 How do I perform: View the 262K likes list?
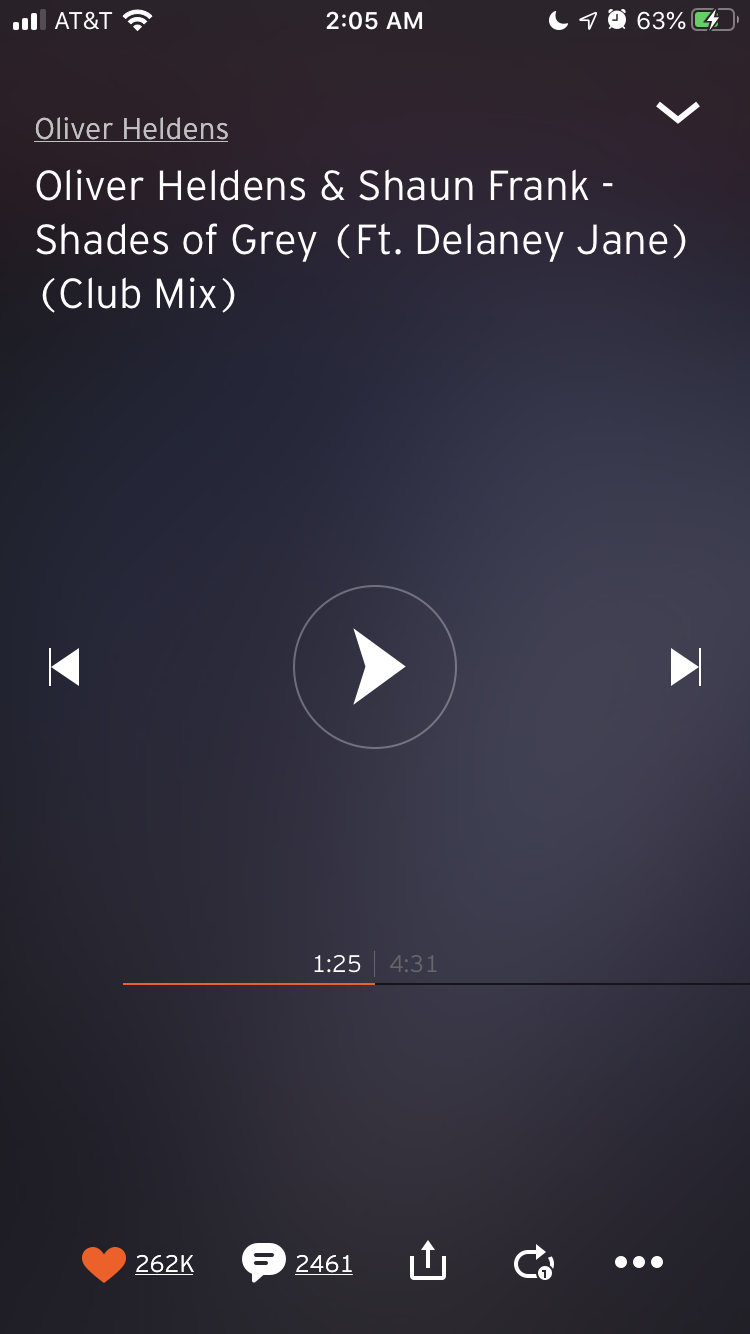(x=164, y=1264)
